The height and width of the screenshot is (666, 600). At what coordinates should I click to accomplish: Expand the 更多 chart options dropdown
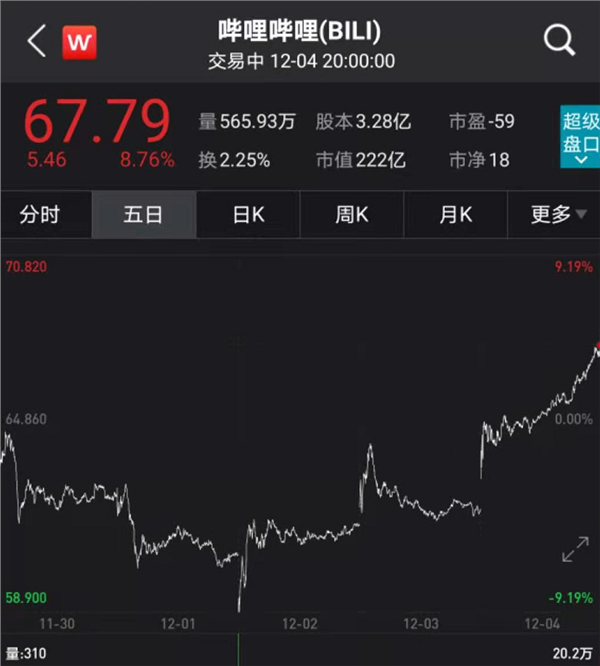pos(558,214)
